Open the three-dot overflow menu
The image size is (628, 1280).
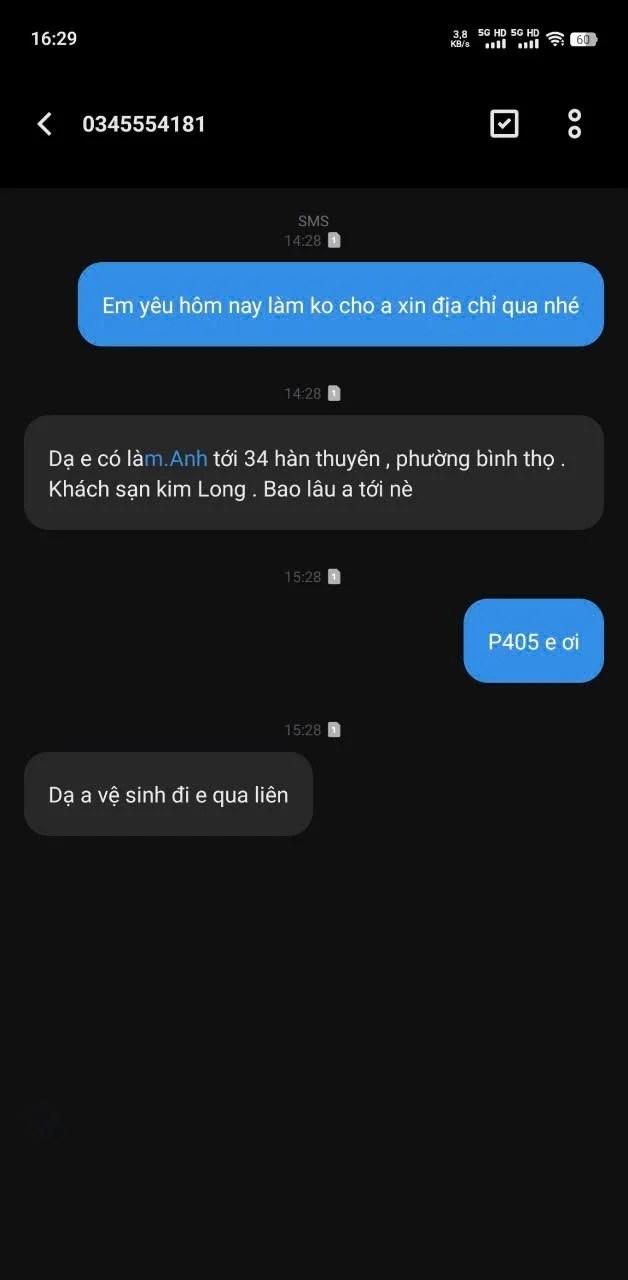coord(574,124)
